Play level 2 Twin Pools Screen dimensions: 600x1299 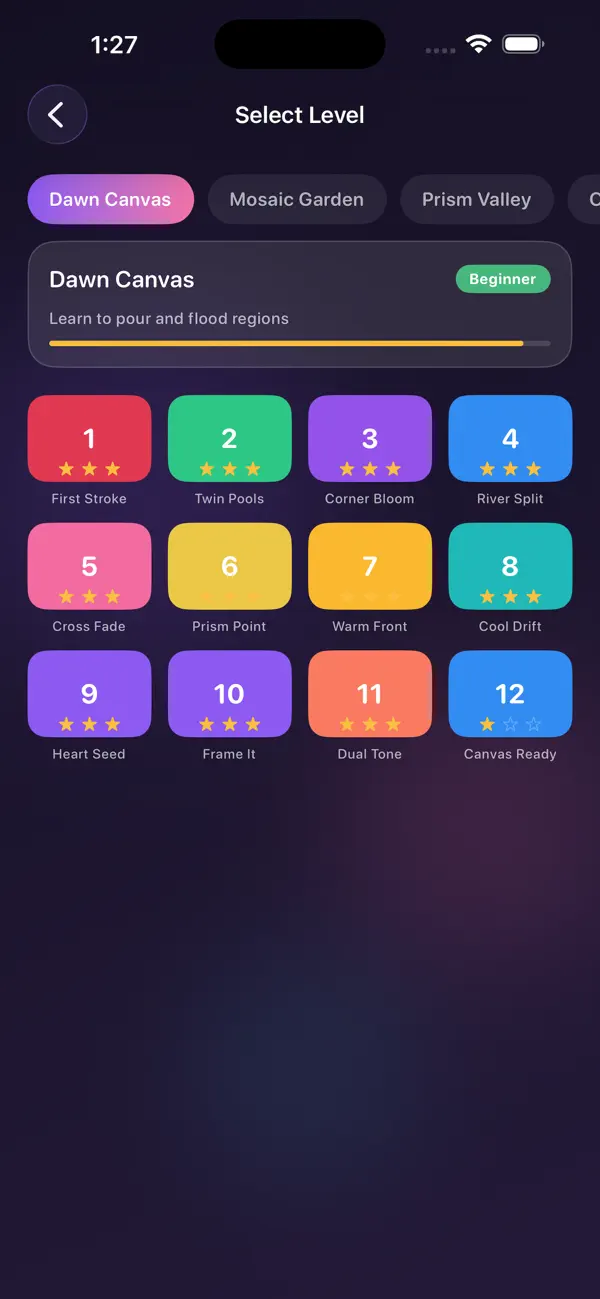(230, 439)
